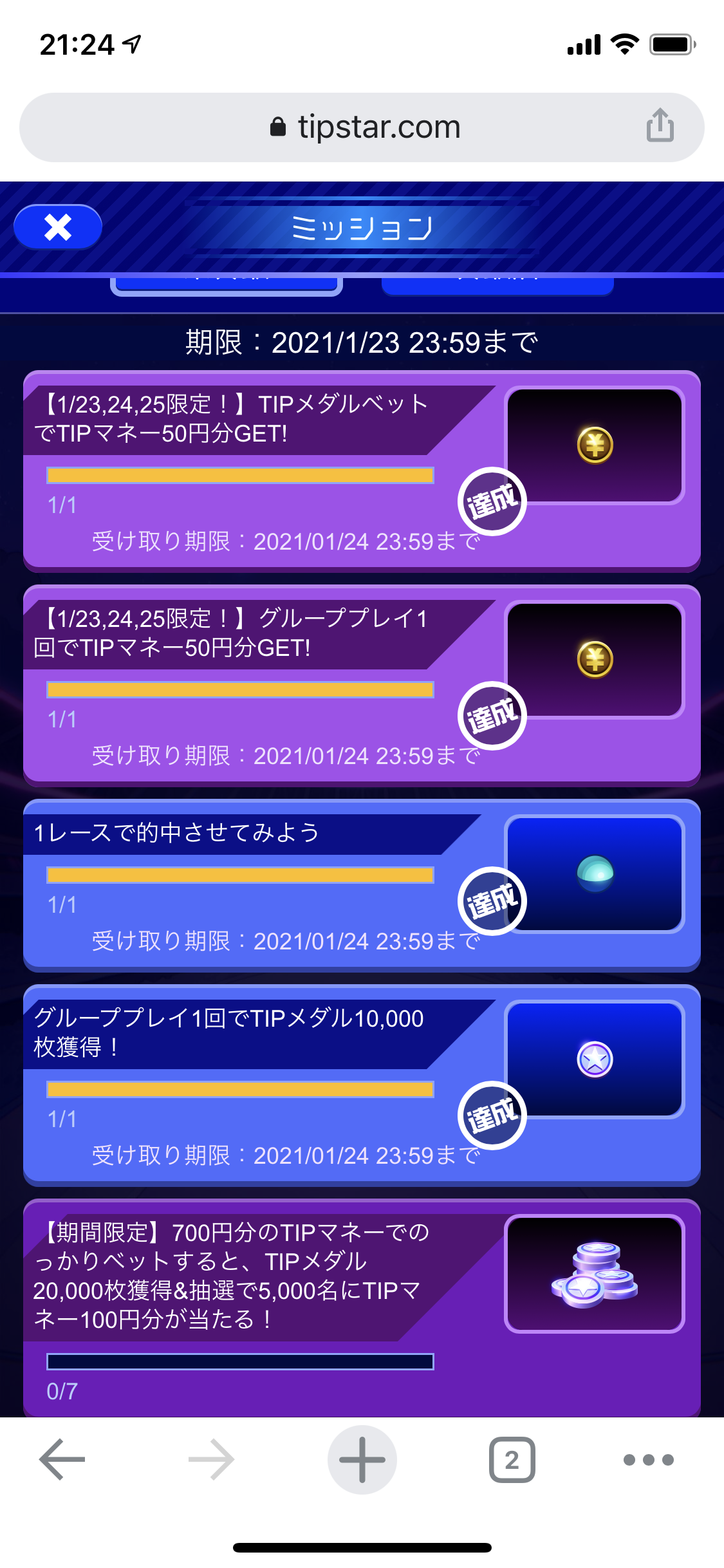Claim reward for TIPメダルベット 50円分 mission
This screenshot has width=724, height=1568.
click(x=492, y=501)
